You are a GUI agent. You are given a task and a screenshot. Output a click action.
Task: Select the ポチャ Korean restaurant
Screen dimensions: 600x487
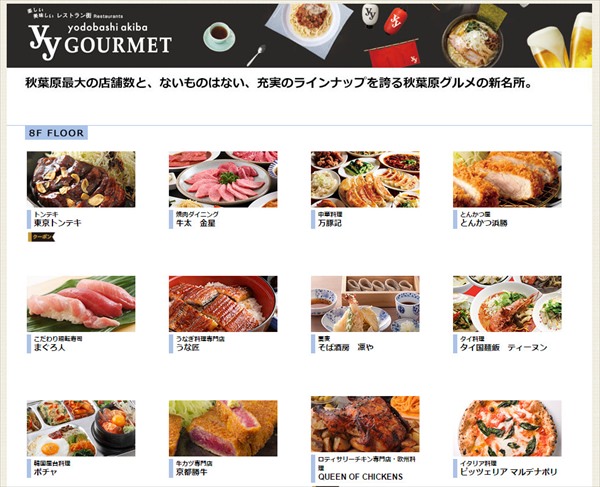click(81, 428)
